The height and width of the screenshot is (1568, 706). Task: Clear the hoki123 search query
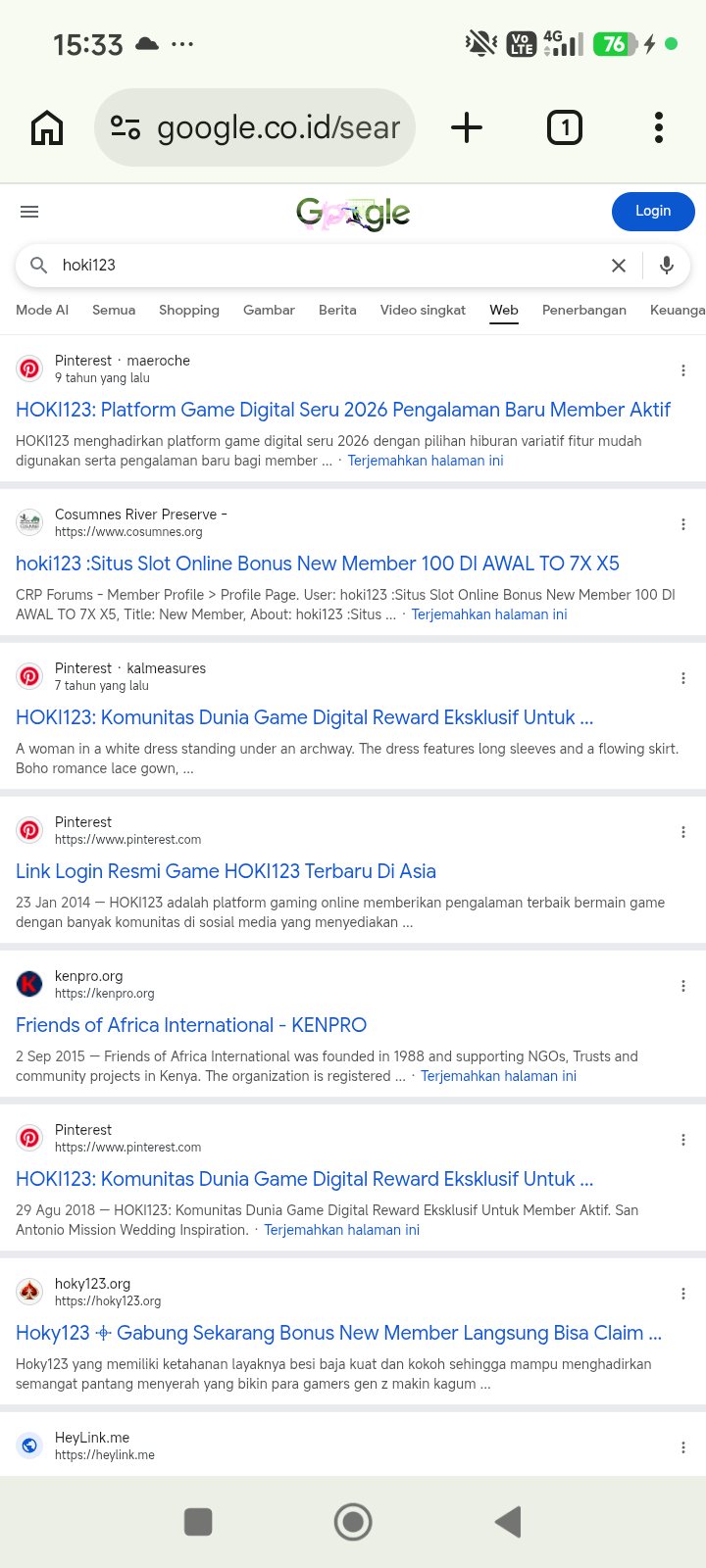619,266
